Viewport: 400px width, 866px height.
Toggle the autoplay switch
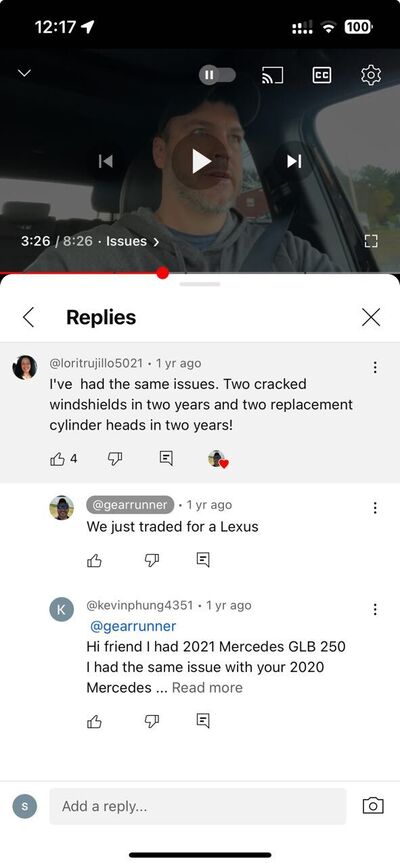[x=217, y=75]
